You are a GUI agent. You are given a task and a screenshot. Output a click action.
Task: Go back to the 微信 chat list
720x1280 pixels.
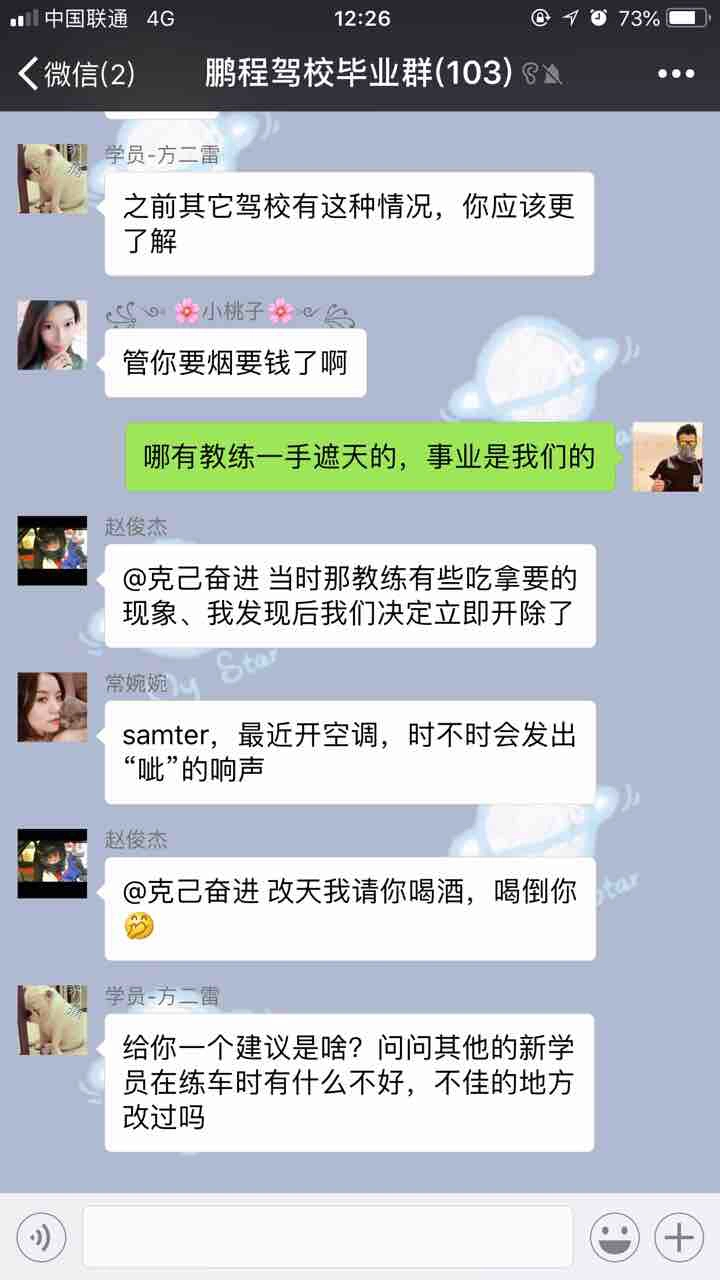point(76,73)
